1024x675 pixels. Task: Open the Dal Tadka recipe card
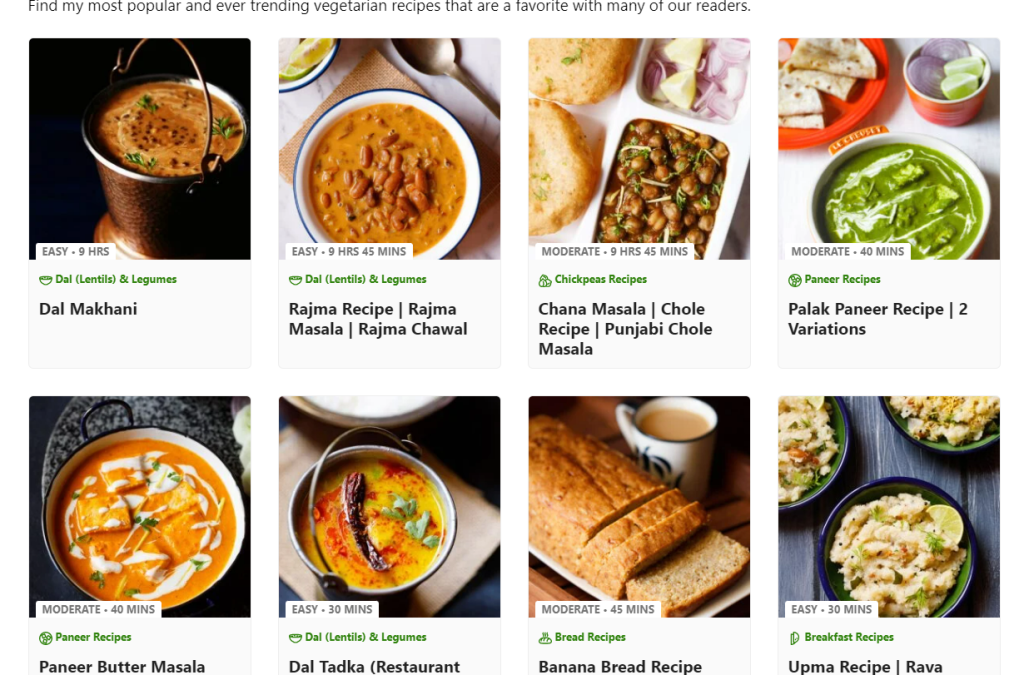tap(374, 665)
